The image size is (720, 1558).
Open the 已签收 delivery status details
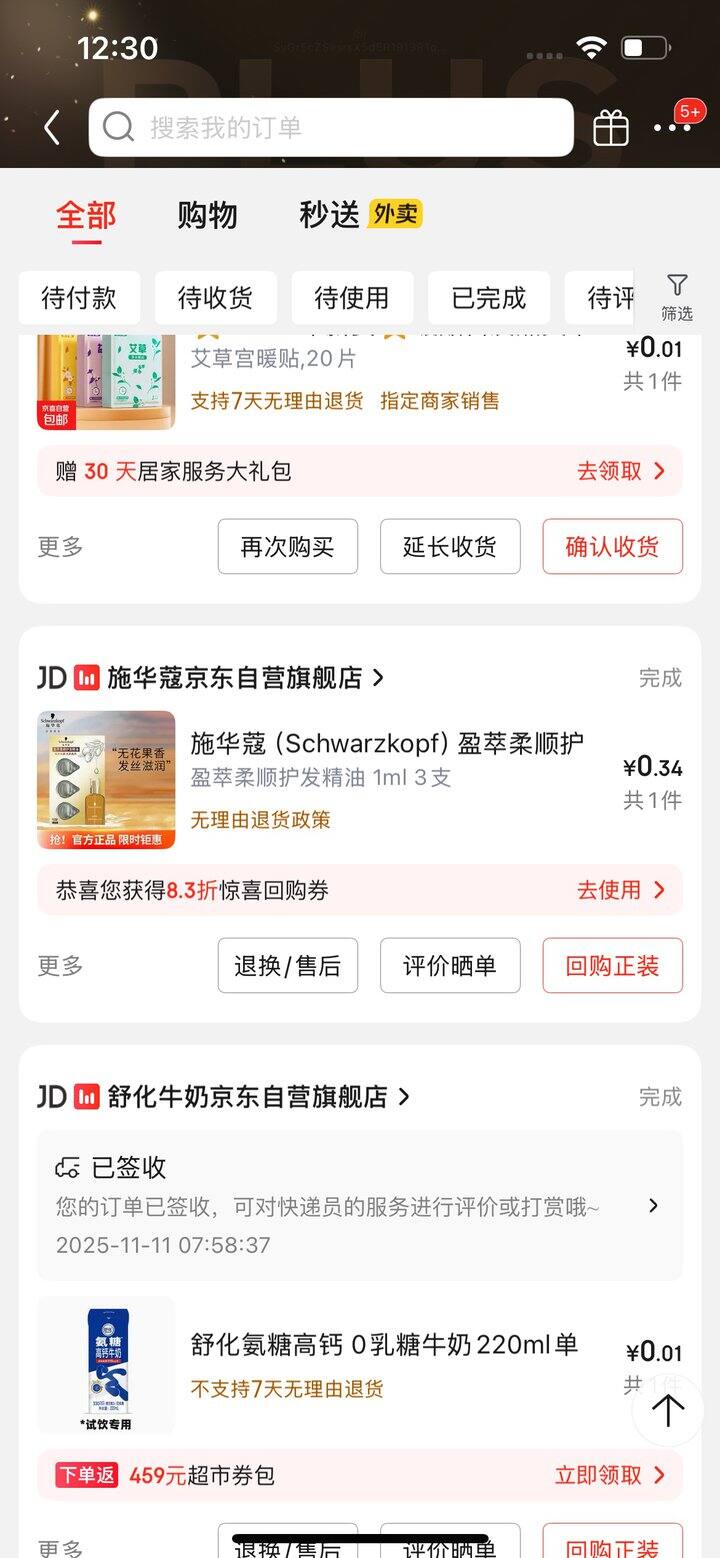coord(360,1205)
